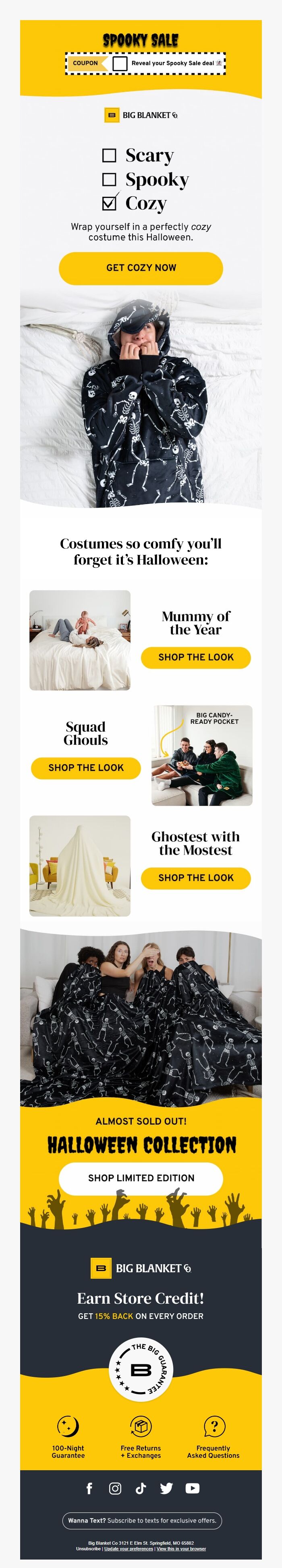Viewport: 282px width, 1568px height.
Task: Open the Mummy of the Year photo
Action: click(x=80, y=640)
